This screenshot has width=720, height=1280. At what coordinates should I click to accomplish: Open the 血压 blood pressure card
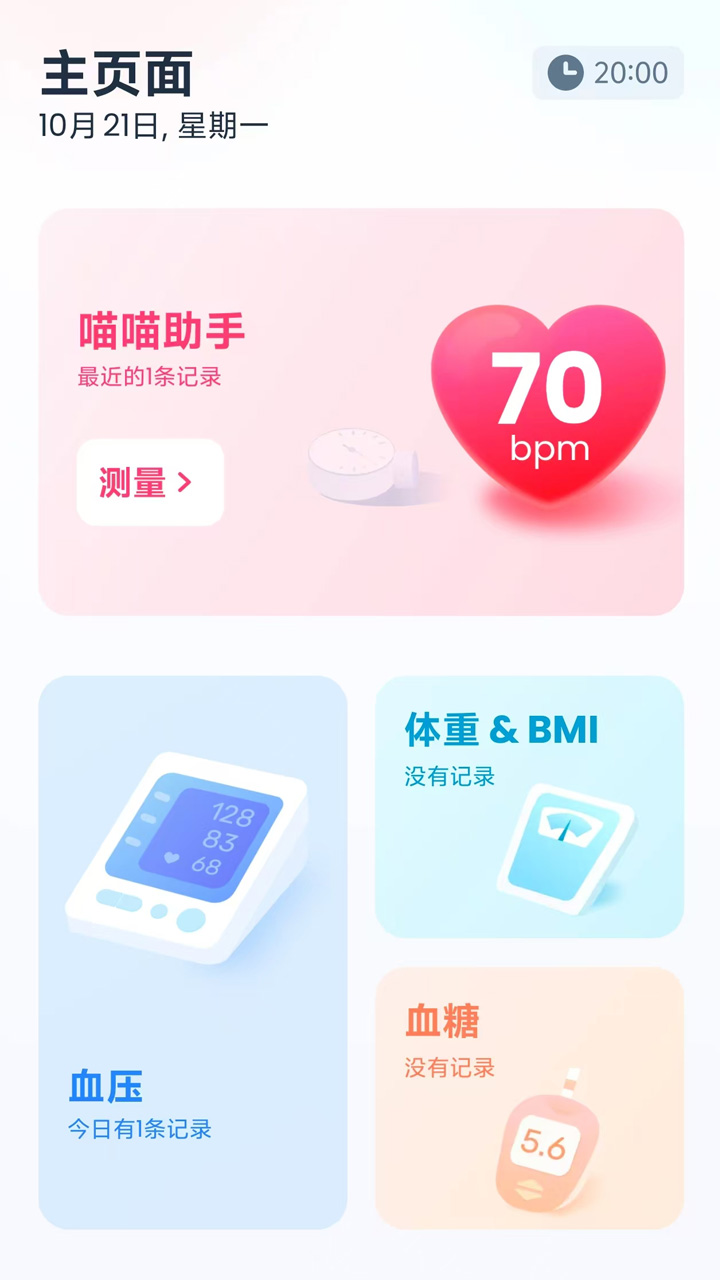(192, 952)
